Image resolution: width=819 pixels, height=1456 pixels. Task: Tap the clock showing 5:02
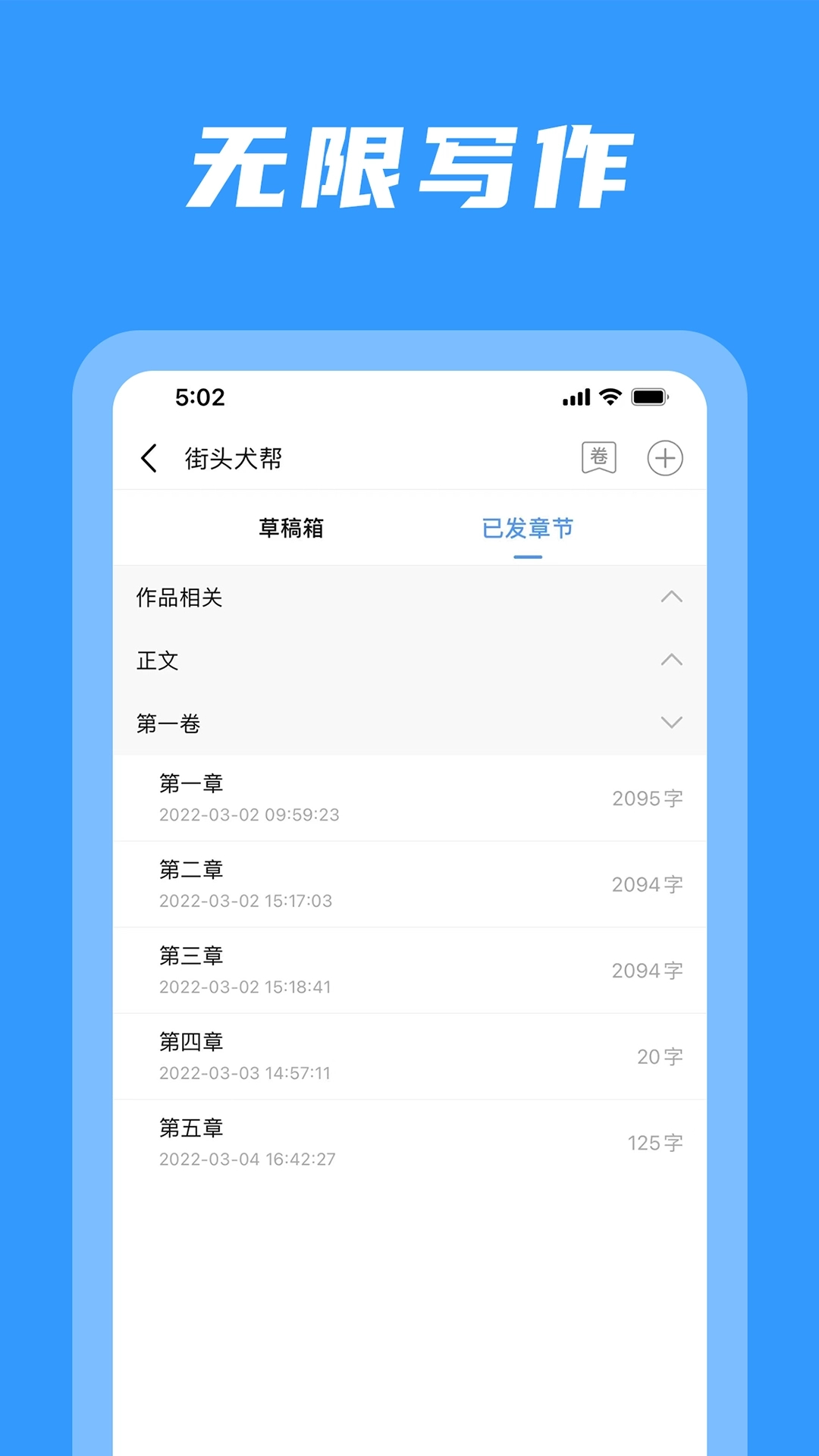198,397
